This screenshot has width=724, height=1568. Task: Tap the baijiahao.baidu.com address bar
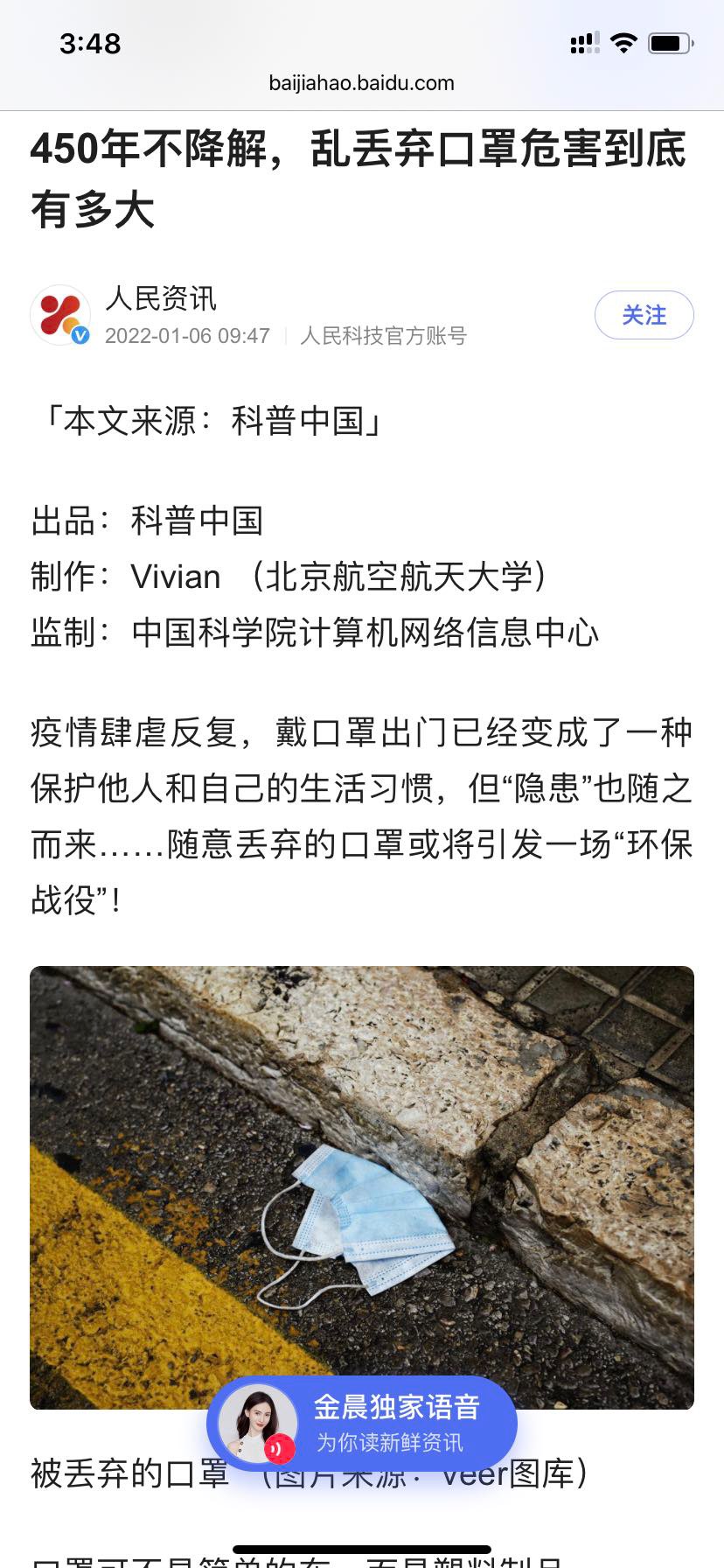pyautogui.click(x=362, y=83)
